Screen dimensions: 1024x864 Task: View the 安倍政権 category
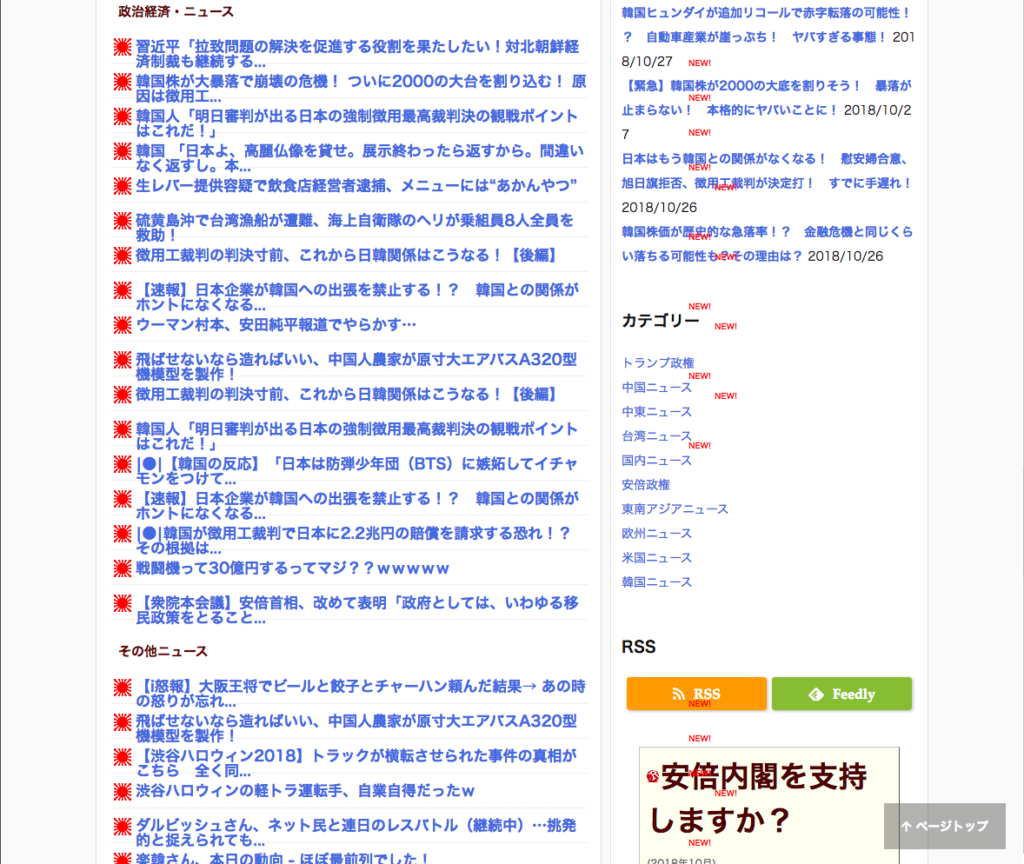(645, 484)
